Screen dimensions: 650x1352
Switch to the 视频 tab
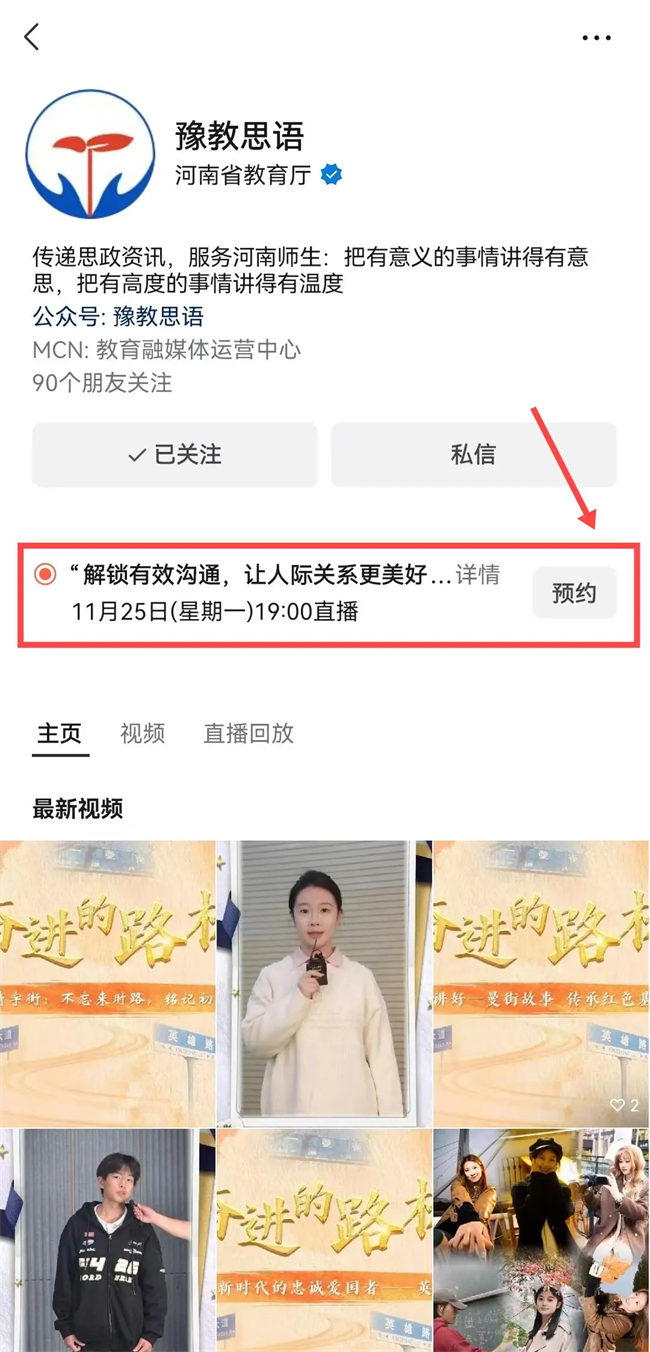(142, 733)
